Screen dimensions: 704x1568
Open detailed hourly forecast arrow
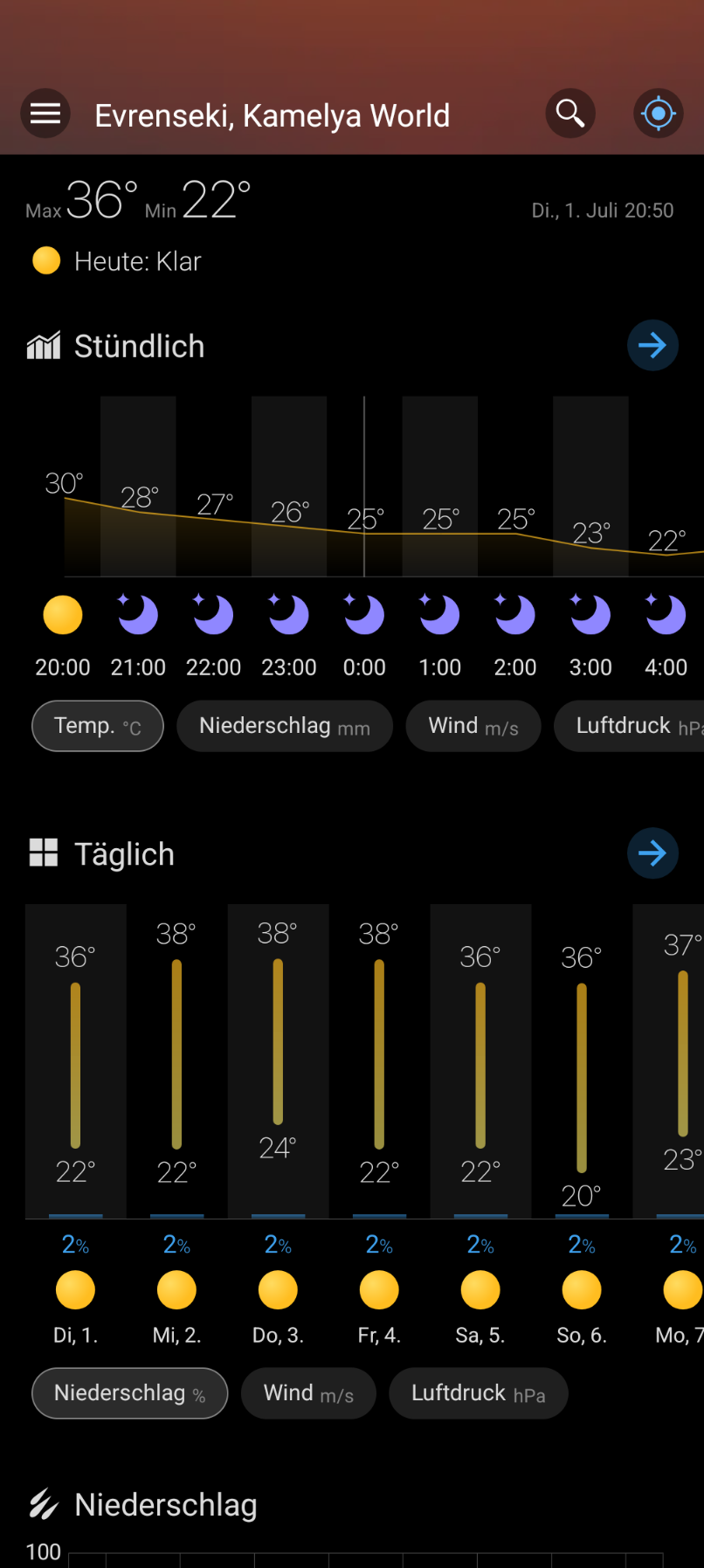(652, 346)
